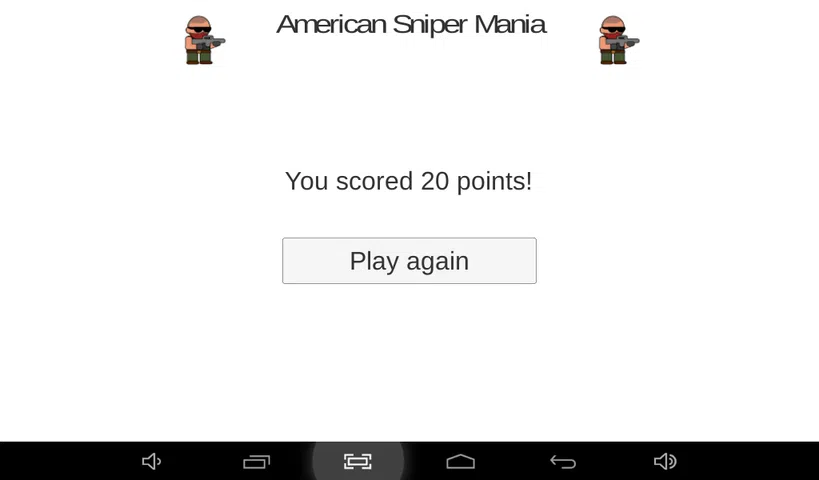Raise the volume with the speaker icon
Viewport: 819px width, 480px height.
665,461
